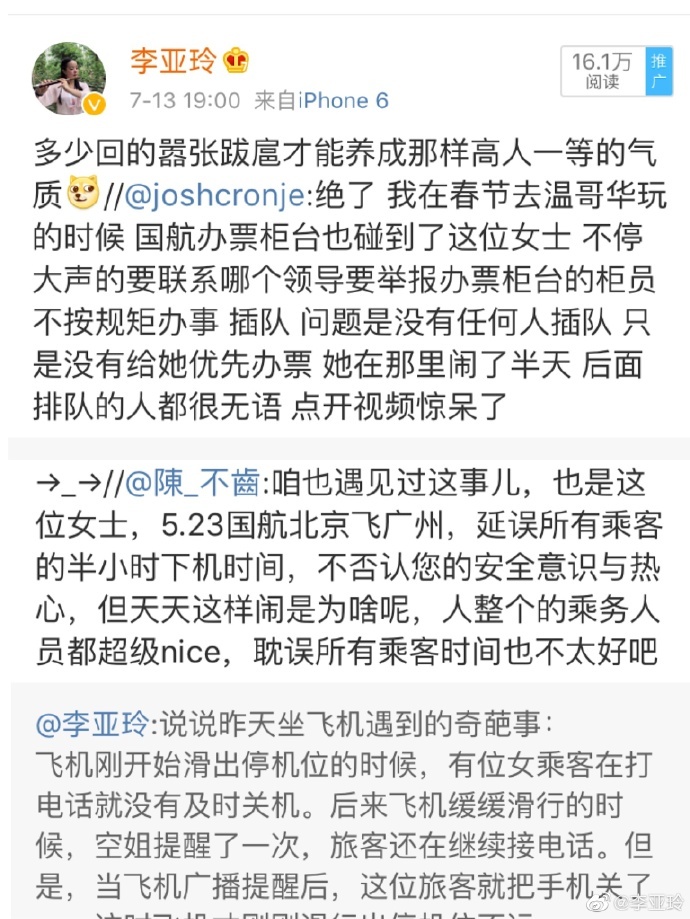
Task: Tap the username 李亚玲 at top
Action: point(172,61)
